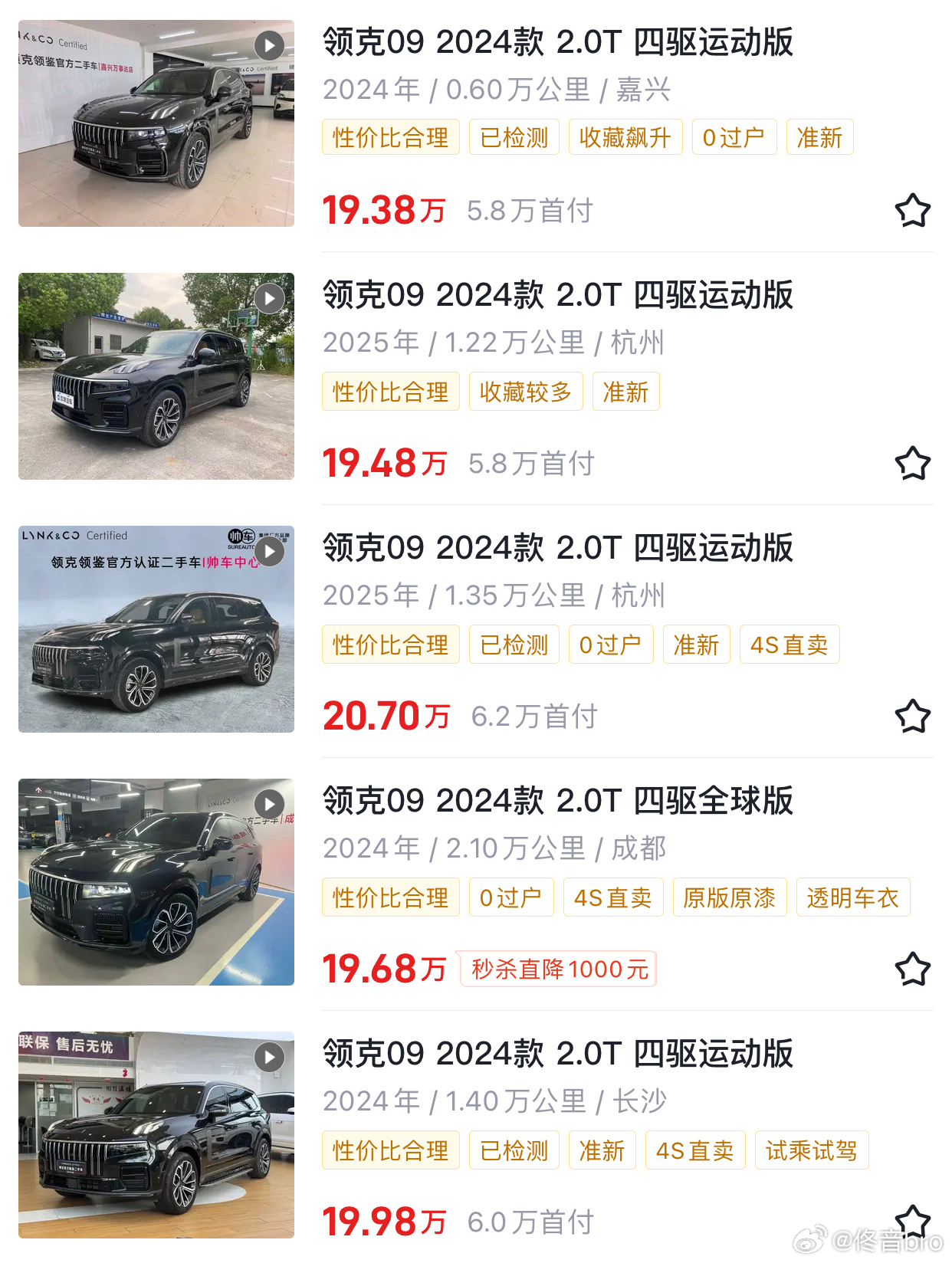Image resolution: width=952 pixels, height=1263 pixels.
Task: Open the 成都 四驱全球版 car photo
Action: [x=156, y=882]
